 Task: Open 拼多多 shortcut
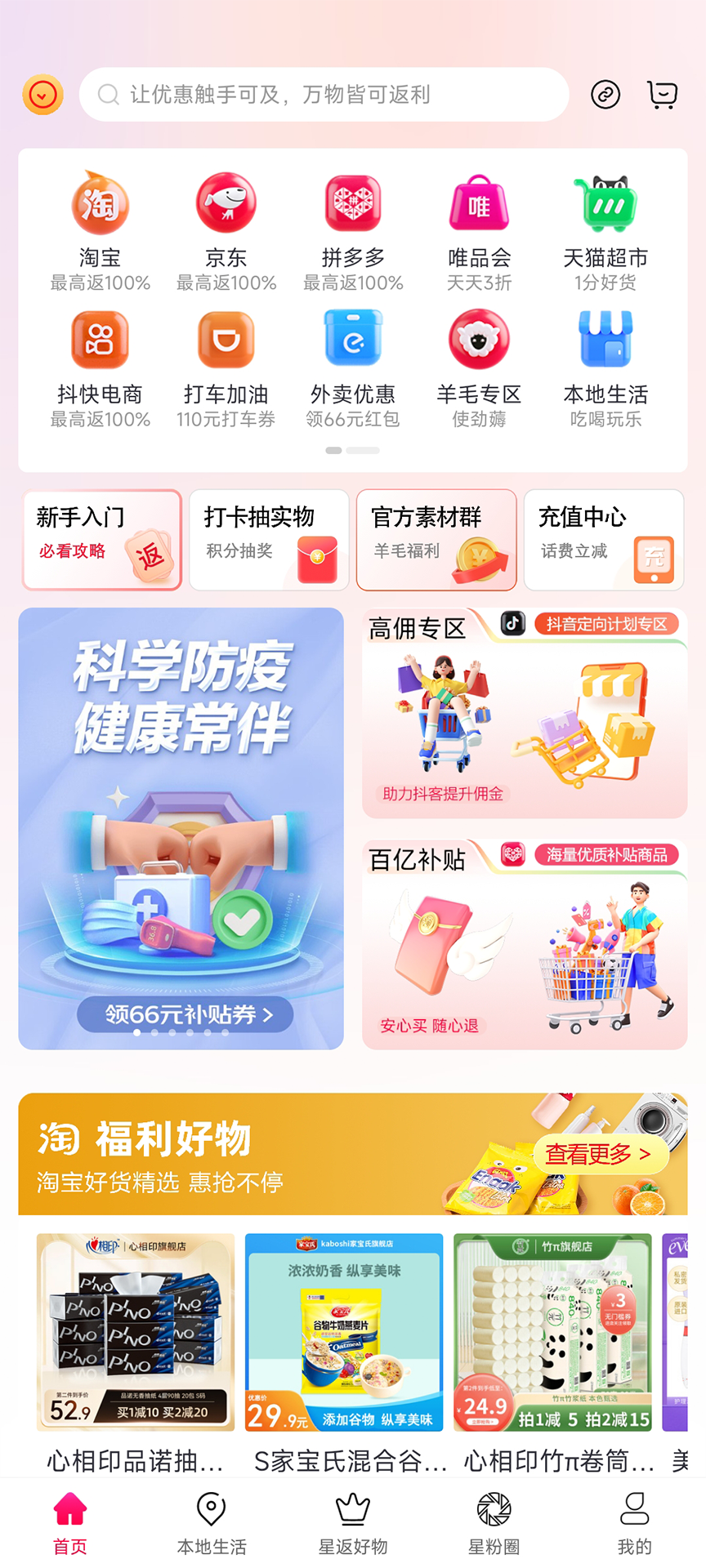pyautogui.click(x=353, y=229)
